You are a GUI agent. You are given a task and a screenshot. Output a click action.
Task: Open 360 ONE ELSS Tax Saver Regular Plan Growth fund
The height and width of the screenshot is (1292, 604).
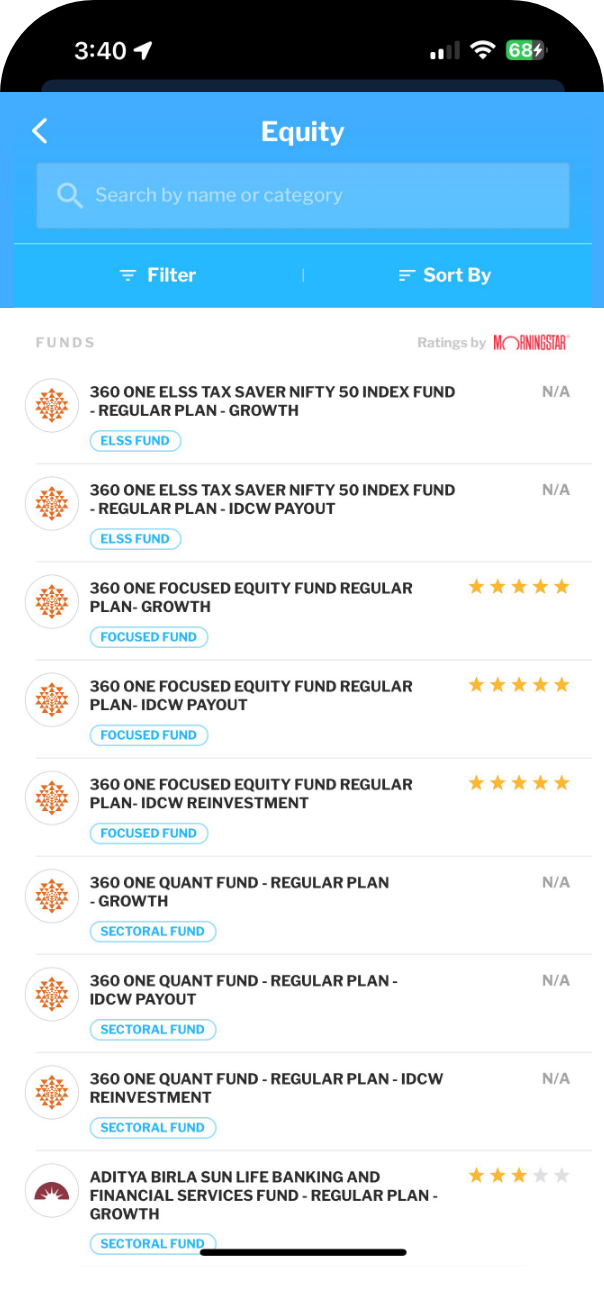302,415
